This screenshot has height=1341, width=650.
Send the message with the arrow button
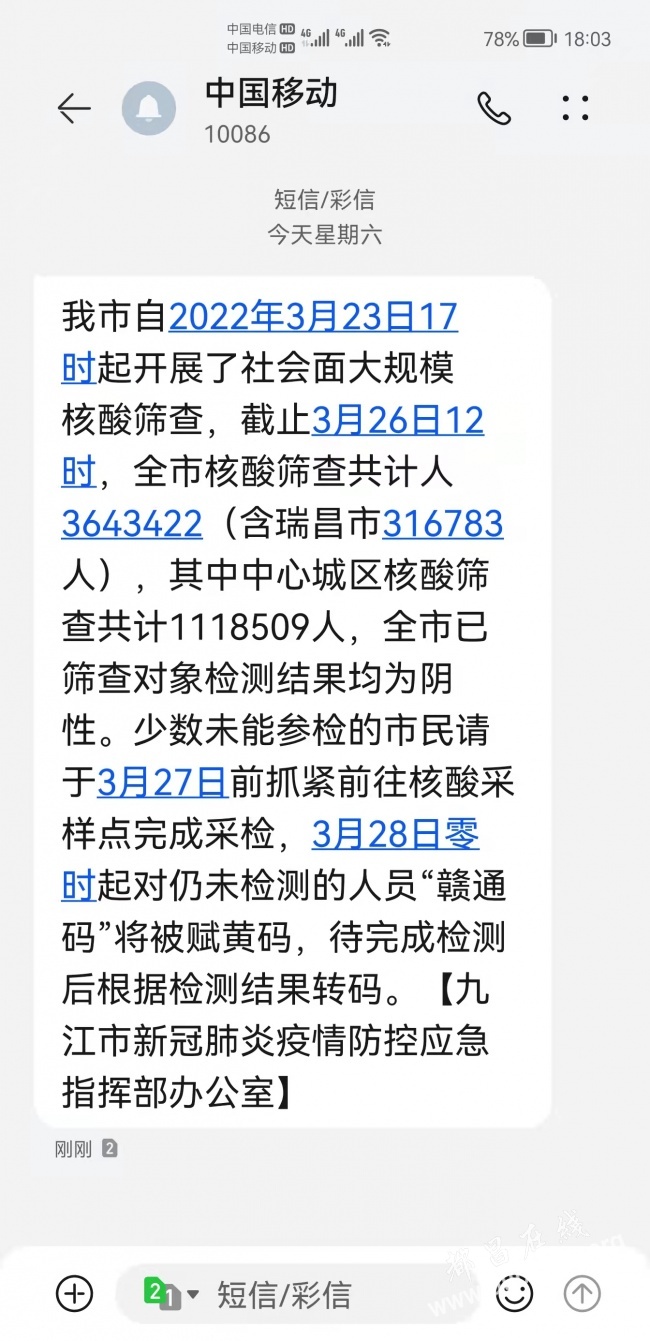point(582,1294)
